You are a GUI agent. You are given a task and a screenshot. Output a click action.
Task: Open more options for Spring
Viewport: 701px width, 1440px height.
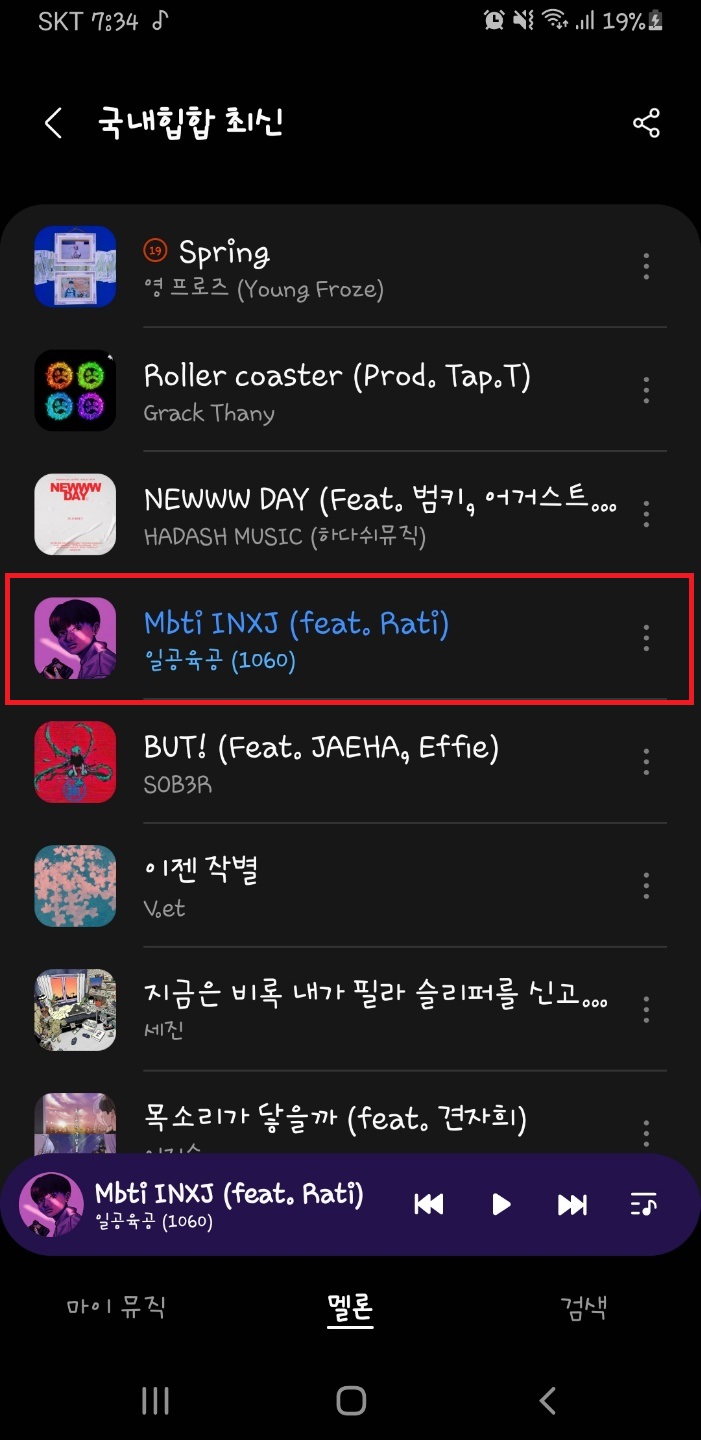point(646,266)
